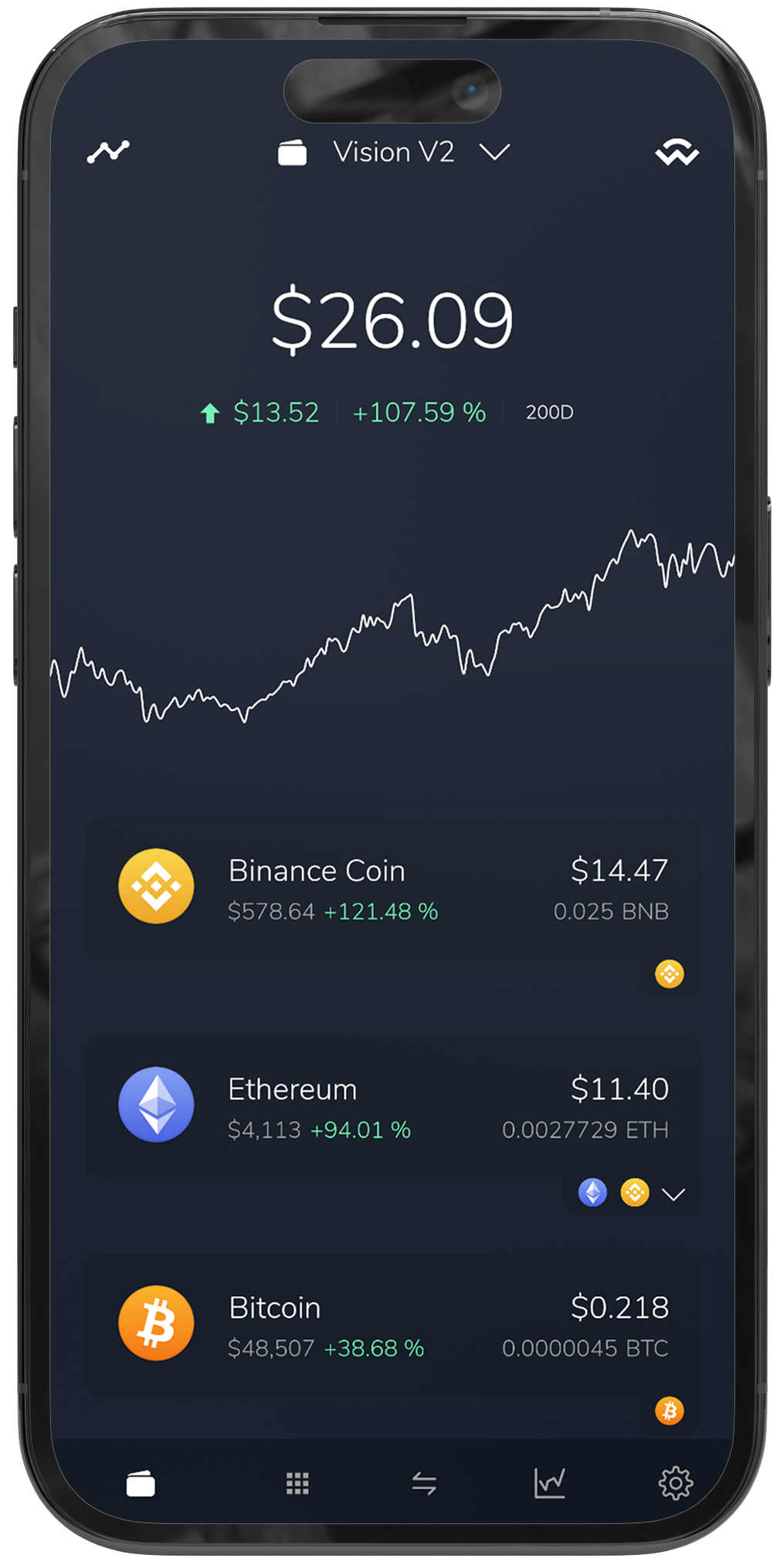Switch timeframe by tapping 200D

pyautogui.click(x=550, y=413)
